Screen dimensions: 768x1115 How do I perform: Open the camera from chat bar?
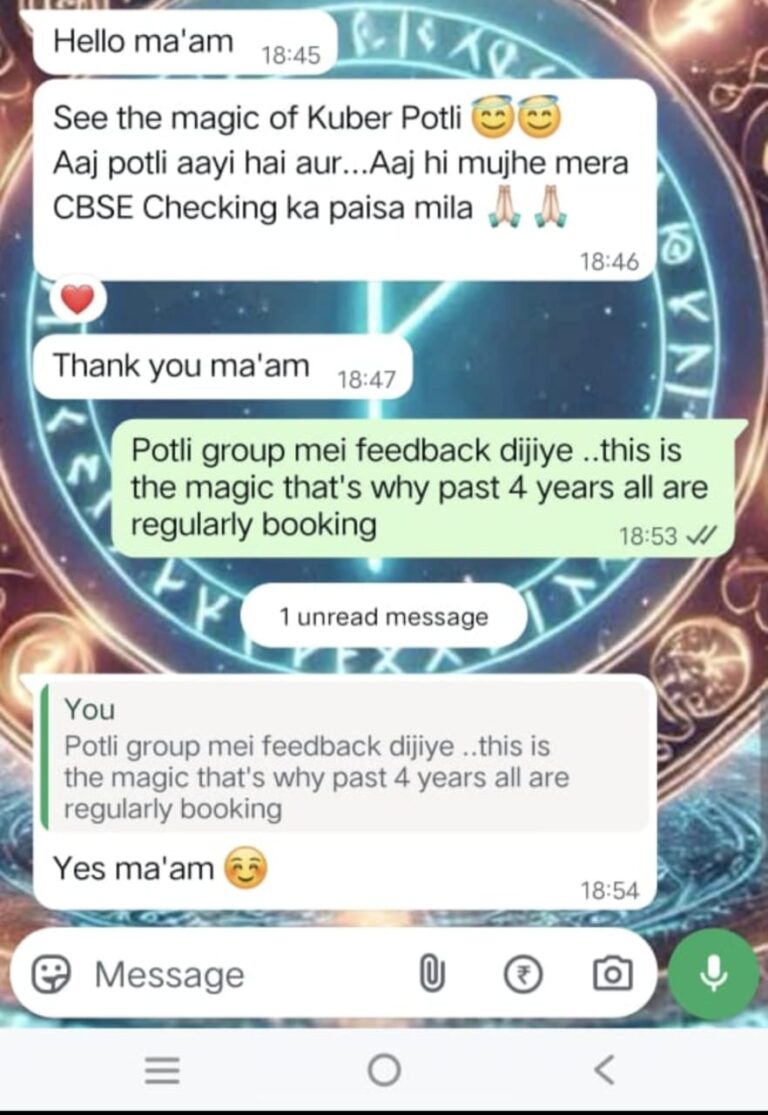point(612,973)
